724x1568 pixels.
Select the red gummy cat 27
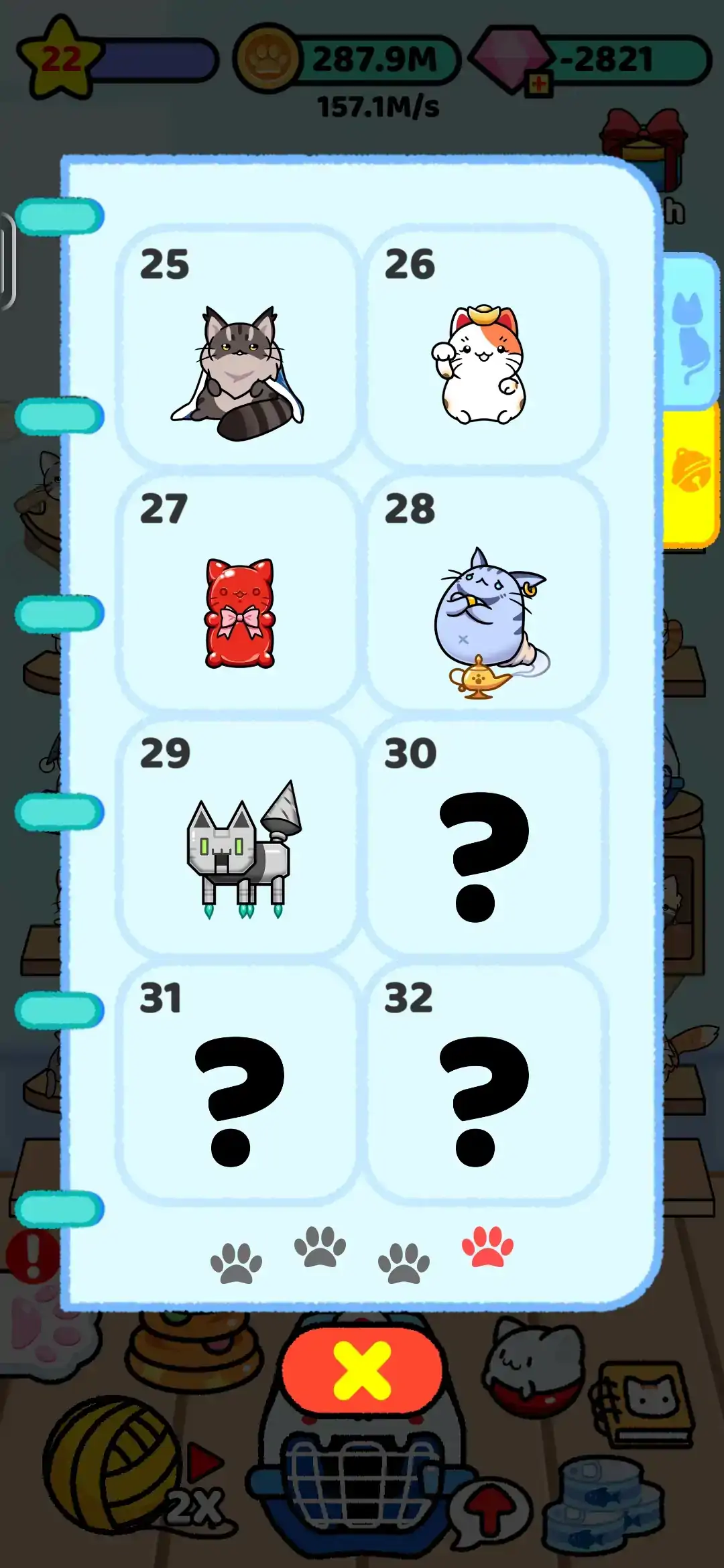click(x=237, y=592)
